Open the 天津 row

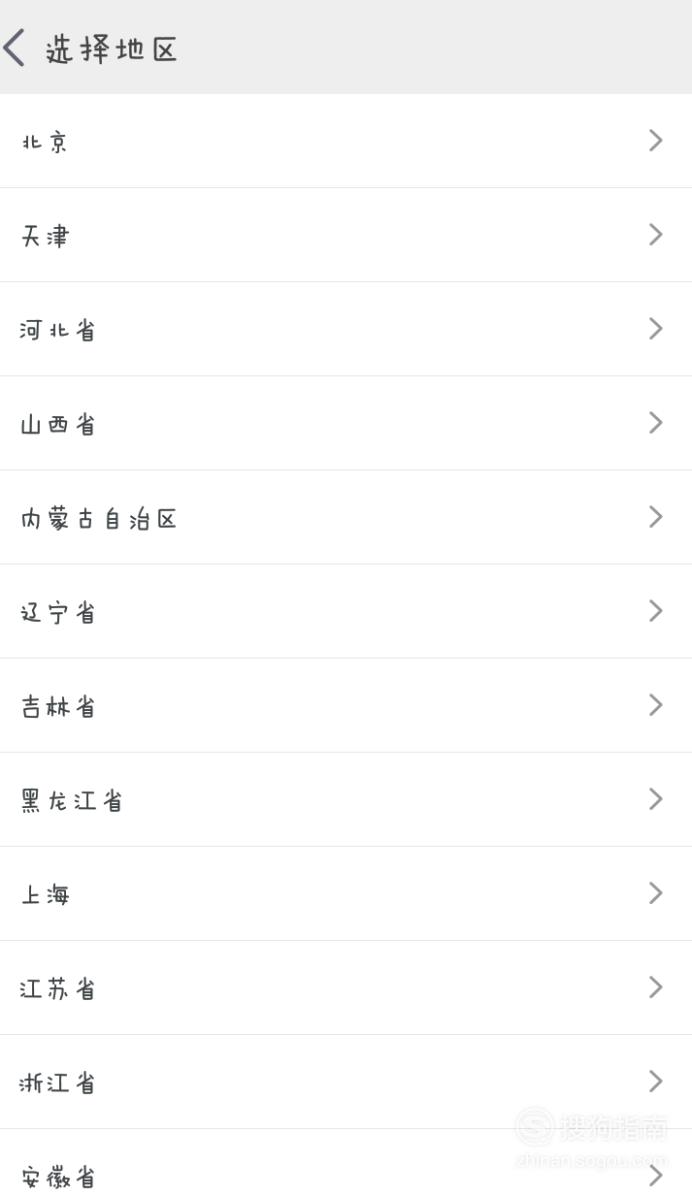(346, 235)
